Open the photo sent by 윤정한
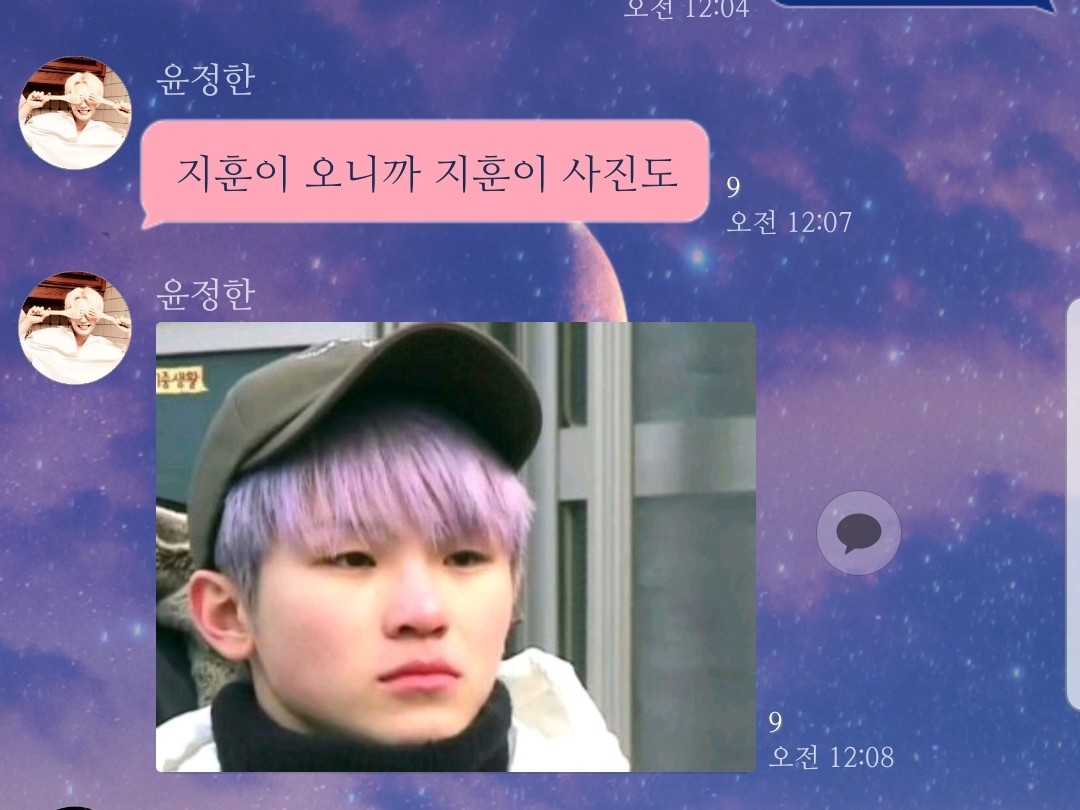The width and height of the screenshot is (1080, 810). click(x=456, y=547)
